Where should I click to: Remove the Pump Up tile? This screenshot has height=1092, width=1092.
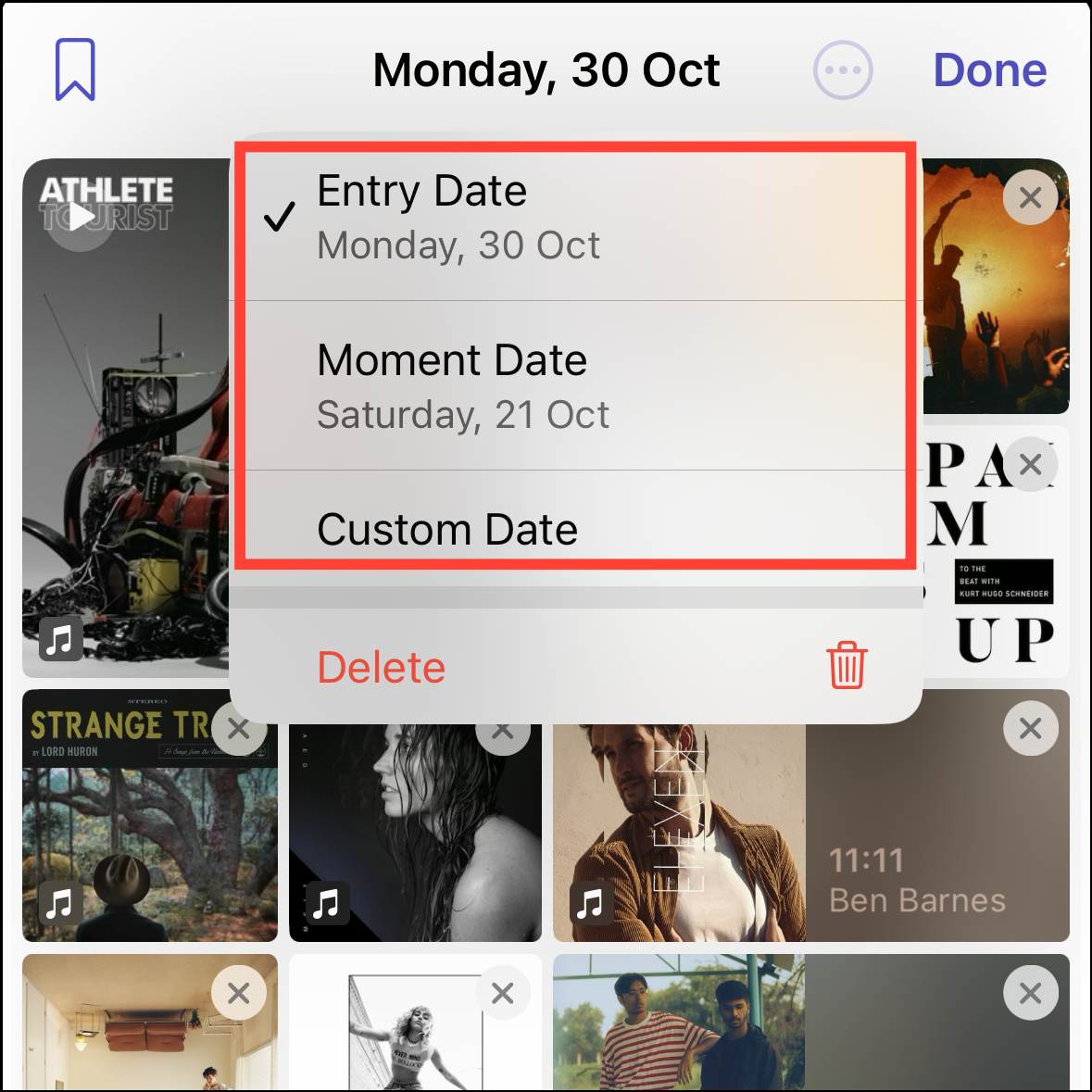click(1030, 465)
